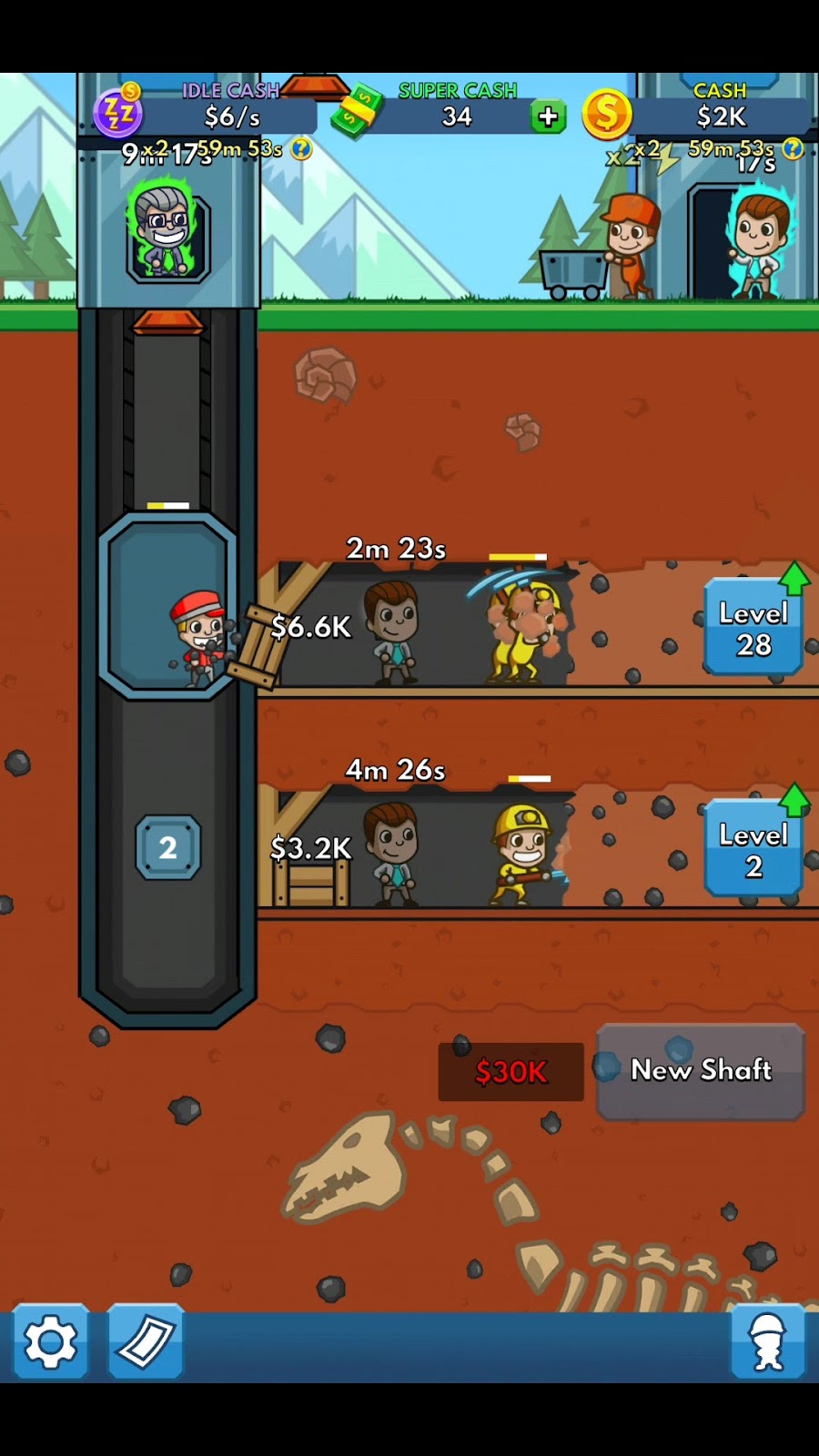The width and height of the screenshot is (819, 1456).
Task: Open idle cash boost info
Action: coord(301,148)
